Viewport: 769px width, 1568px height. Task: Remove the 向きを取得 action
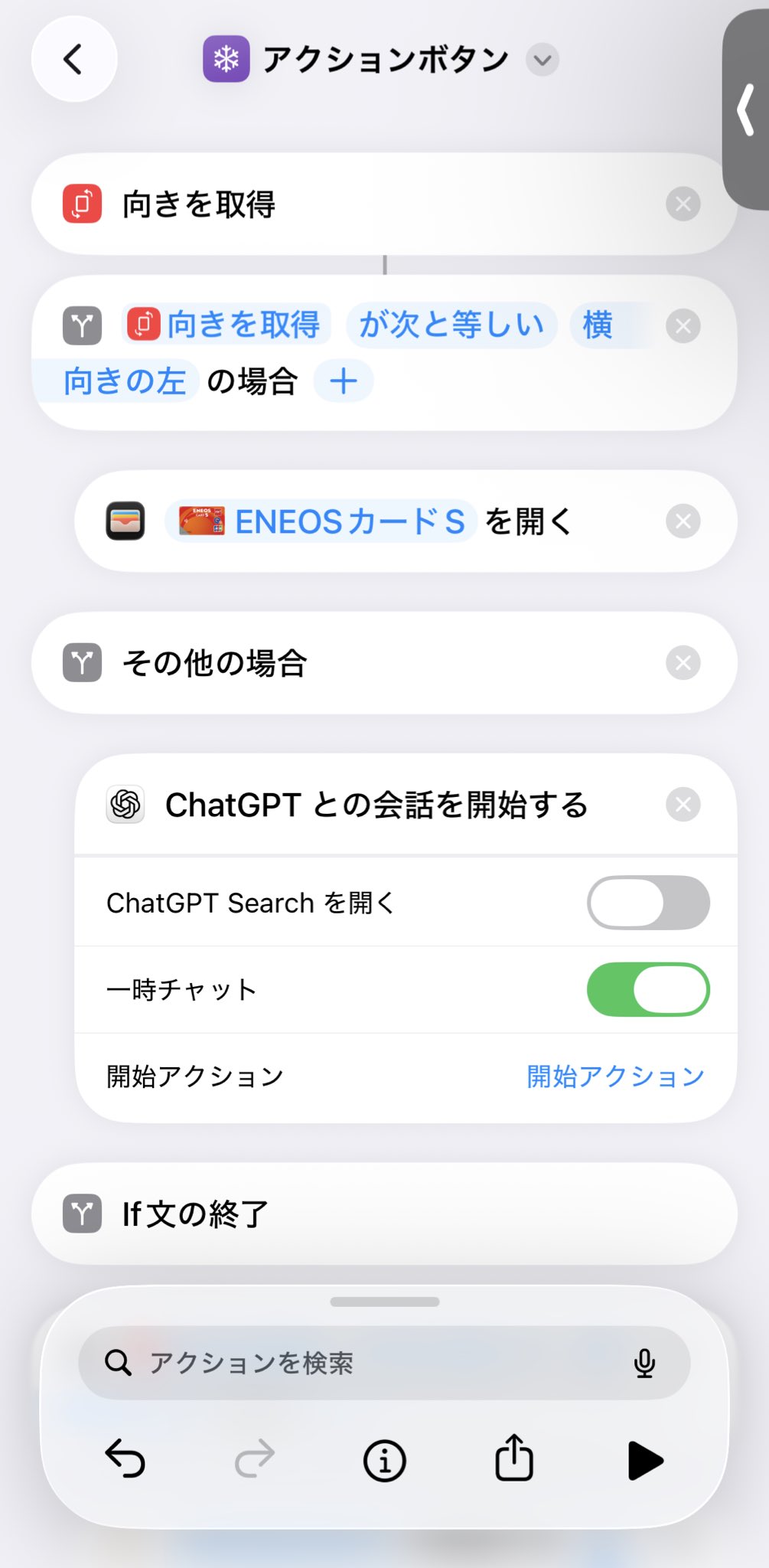click(683, 204)
